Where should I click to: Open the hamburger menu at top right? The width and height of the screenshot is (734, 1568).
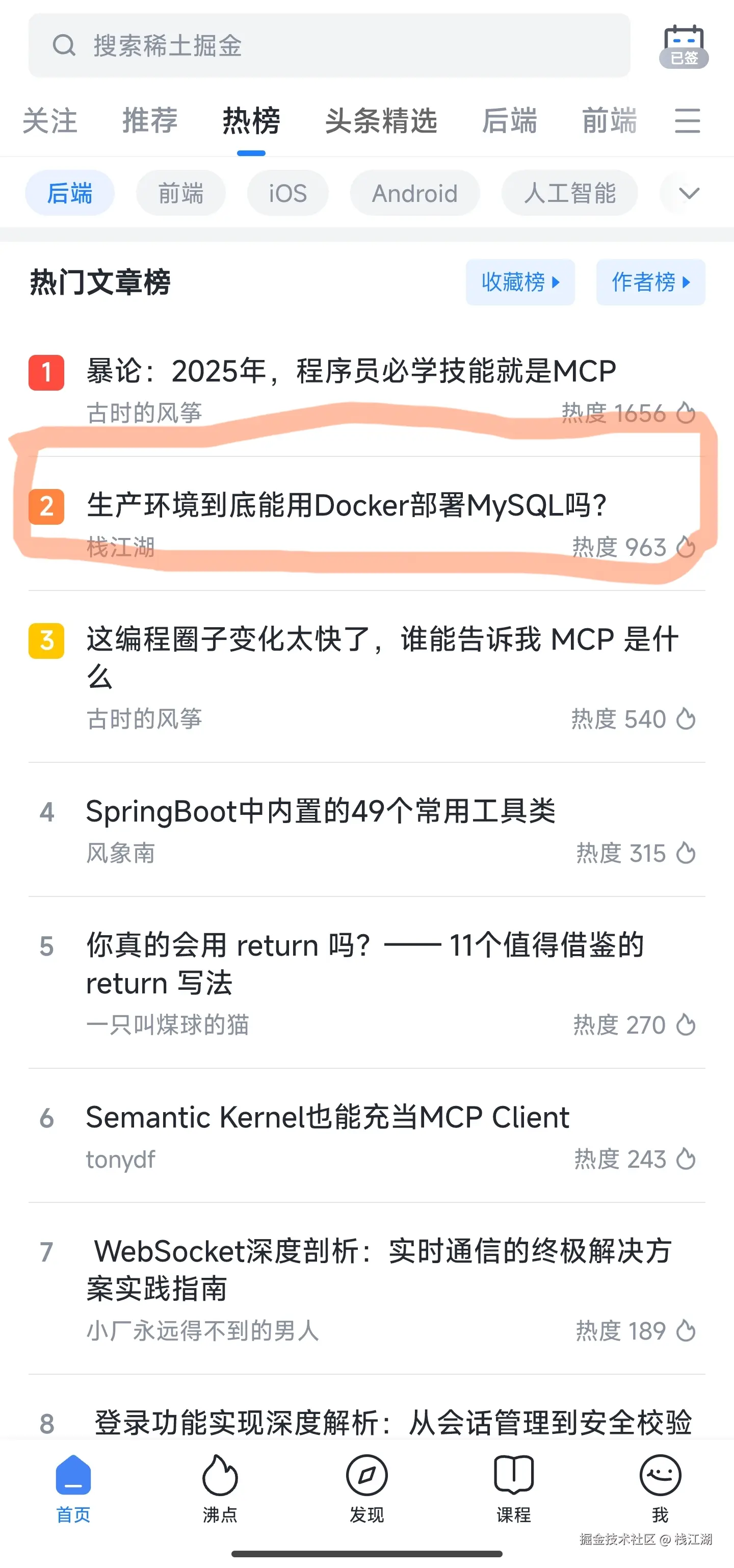[x=687, y=122]
